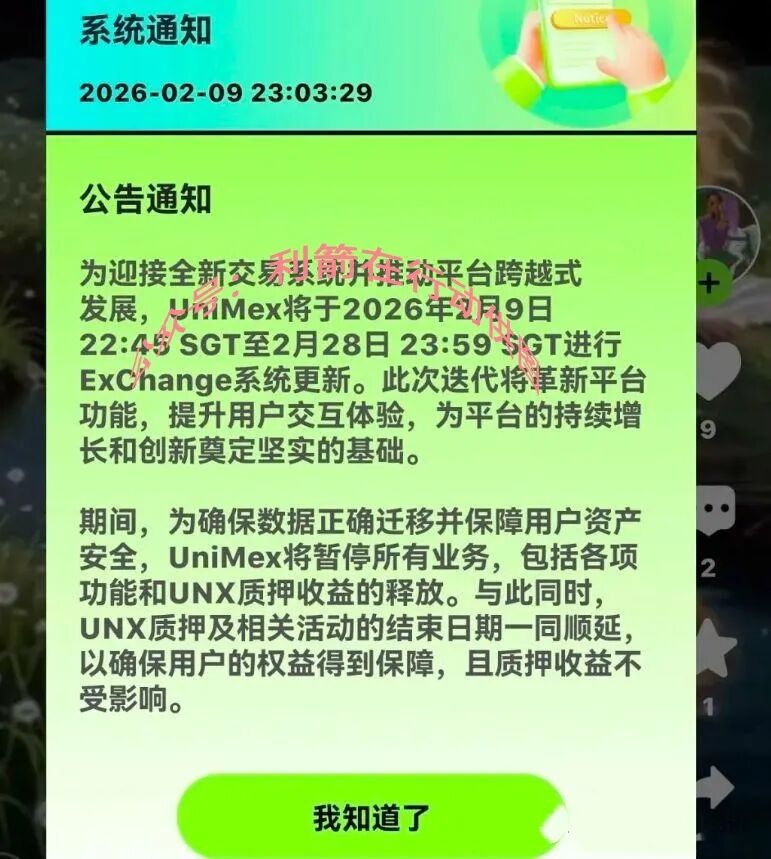Add this post to favorites with the star
This screenshot has width=771, height=859.
click(x=717, y=649)
